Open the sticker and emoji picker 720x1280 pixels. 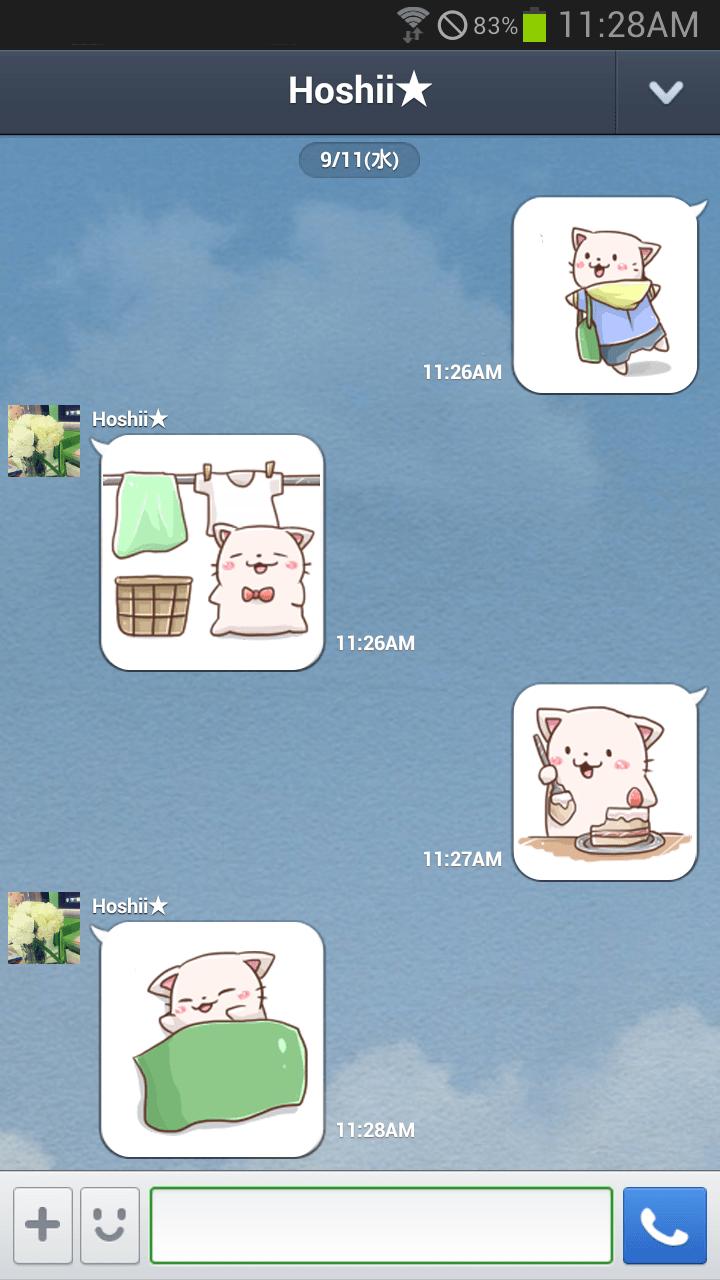(x=110, y=1225)
